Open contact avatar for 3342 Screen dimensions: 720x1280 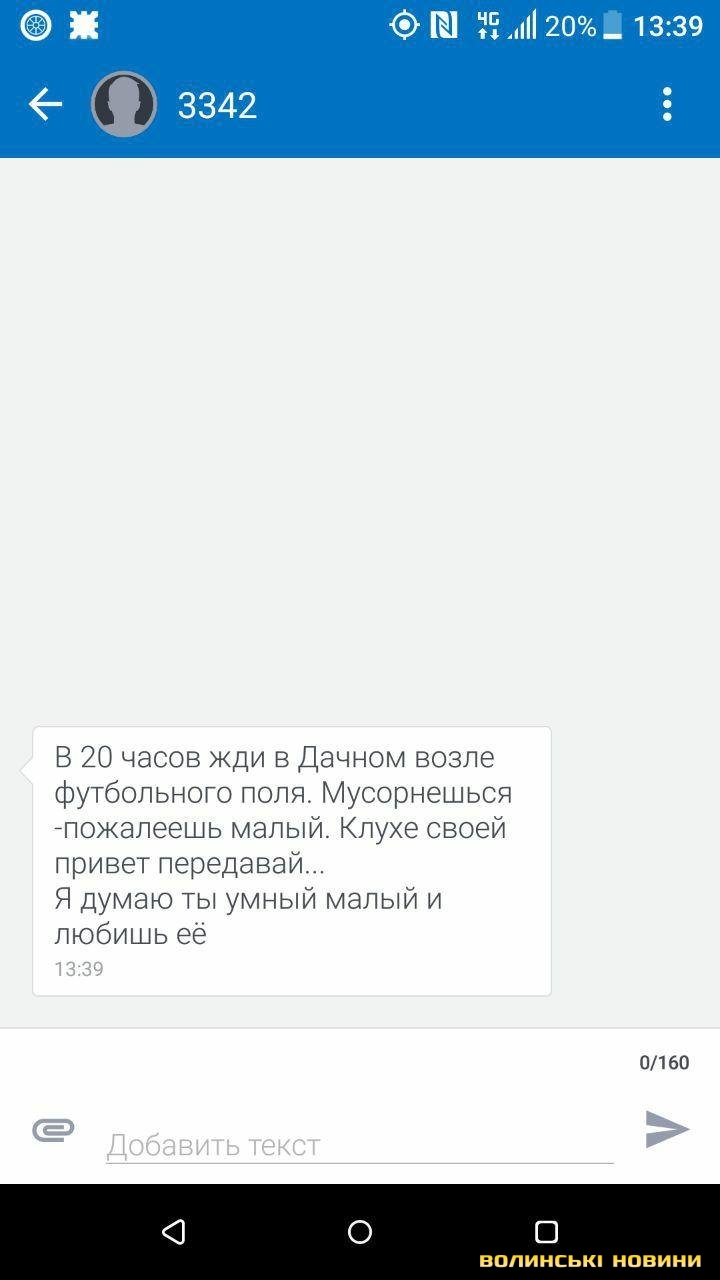(x=124, y=104)
